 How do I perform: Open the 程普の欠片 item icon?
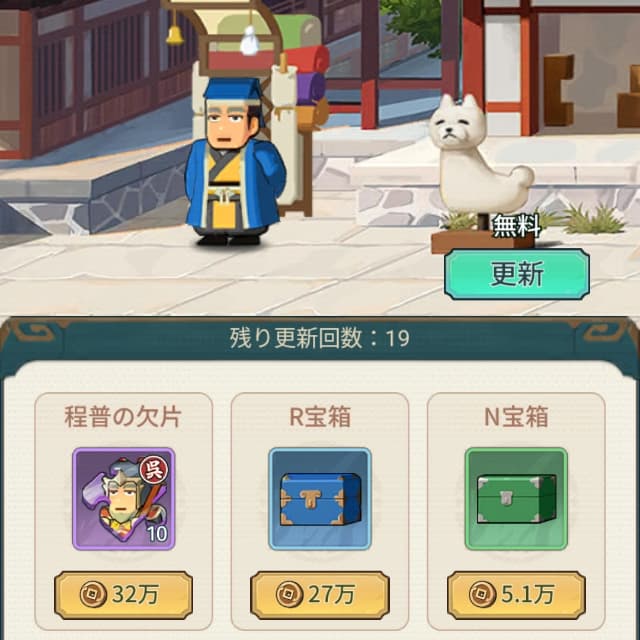point(123,498)
